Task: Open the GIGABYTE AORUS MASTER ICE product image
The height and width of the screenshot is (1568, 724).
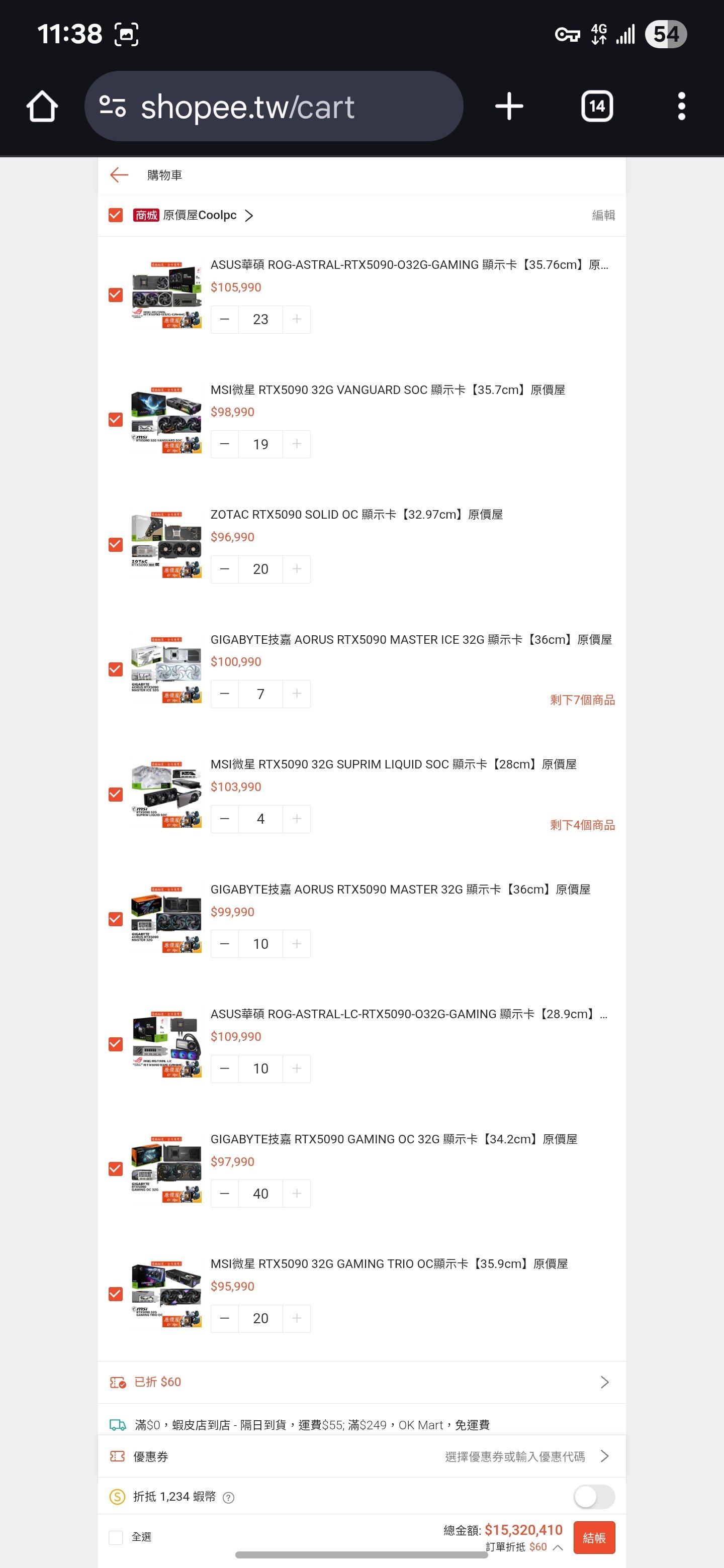Action: (166, 669)
